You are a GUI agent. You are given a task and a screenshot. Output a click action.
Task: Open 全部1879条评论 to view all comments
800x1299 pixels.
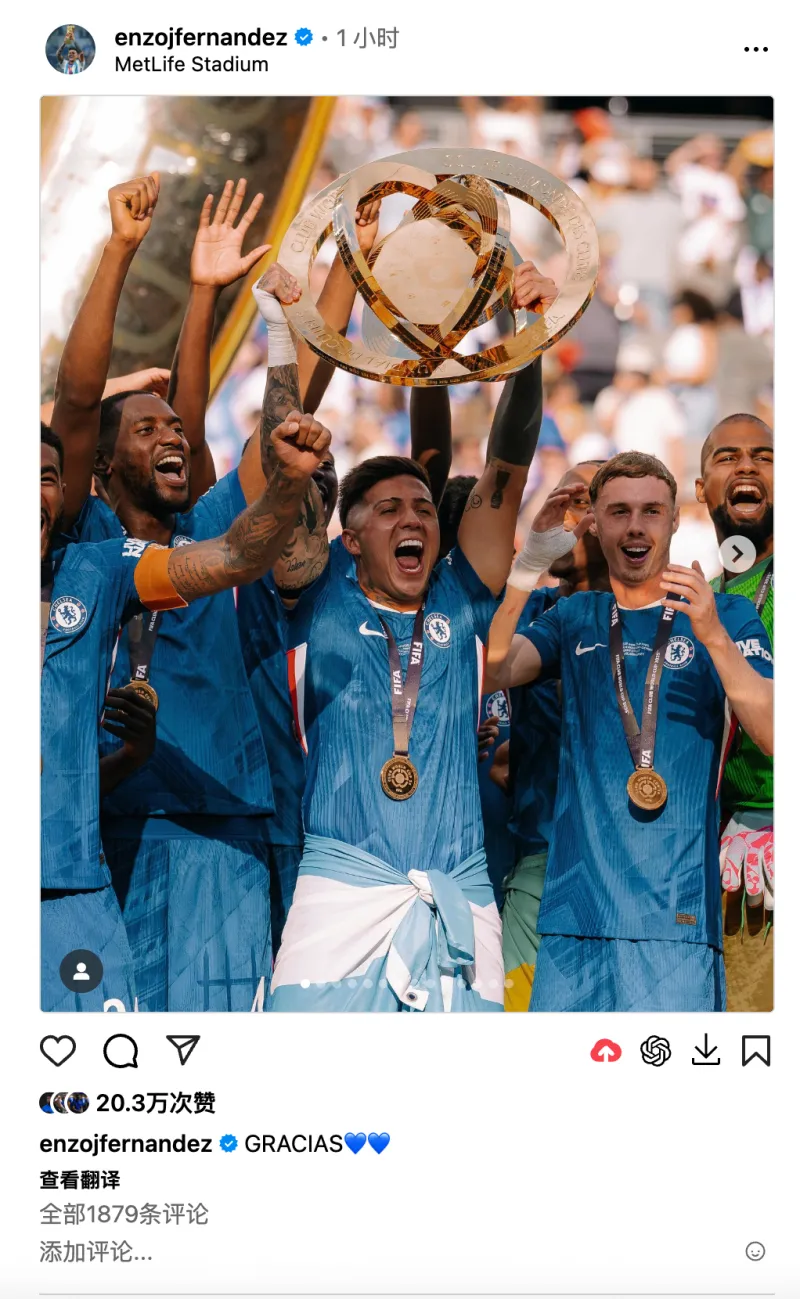pos(124,1214)
